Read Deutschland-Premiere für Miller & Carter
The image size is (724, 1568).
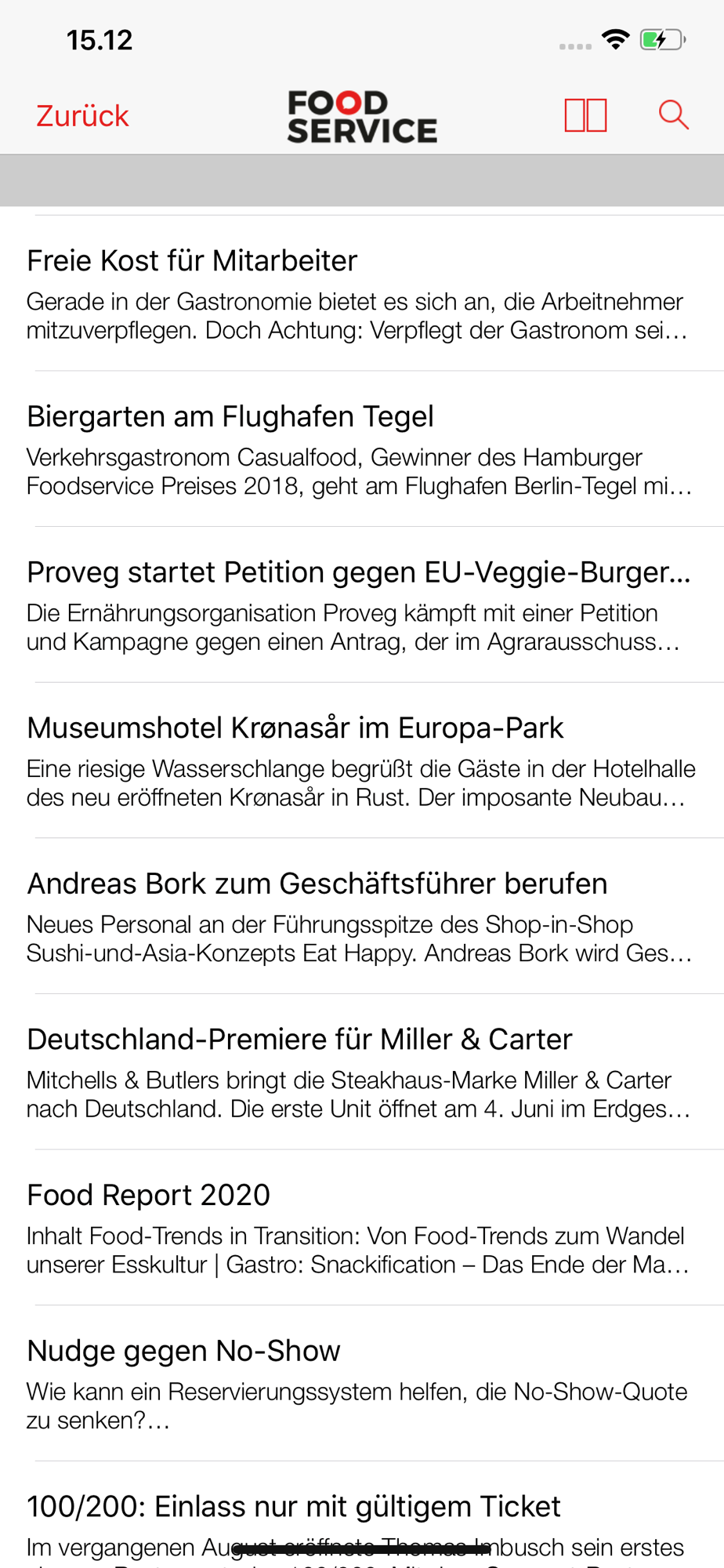click(x=360, y=1073)
